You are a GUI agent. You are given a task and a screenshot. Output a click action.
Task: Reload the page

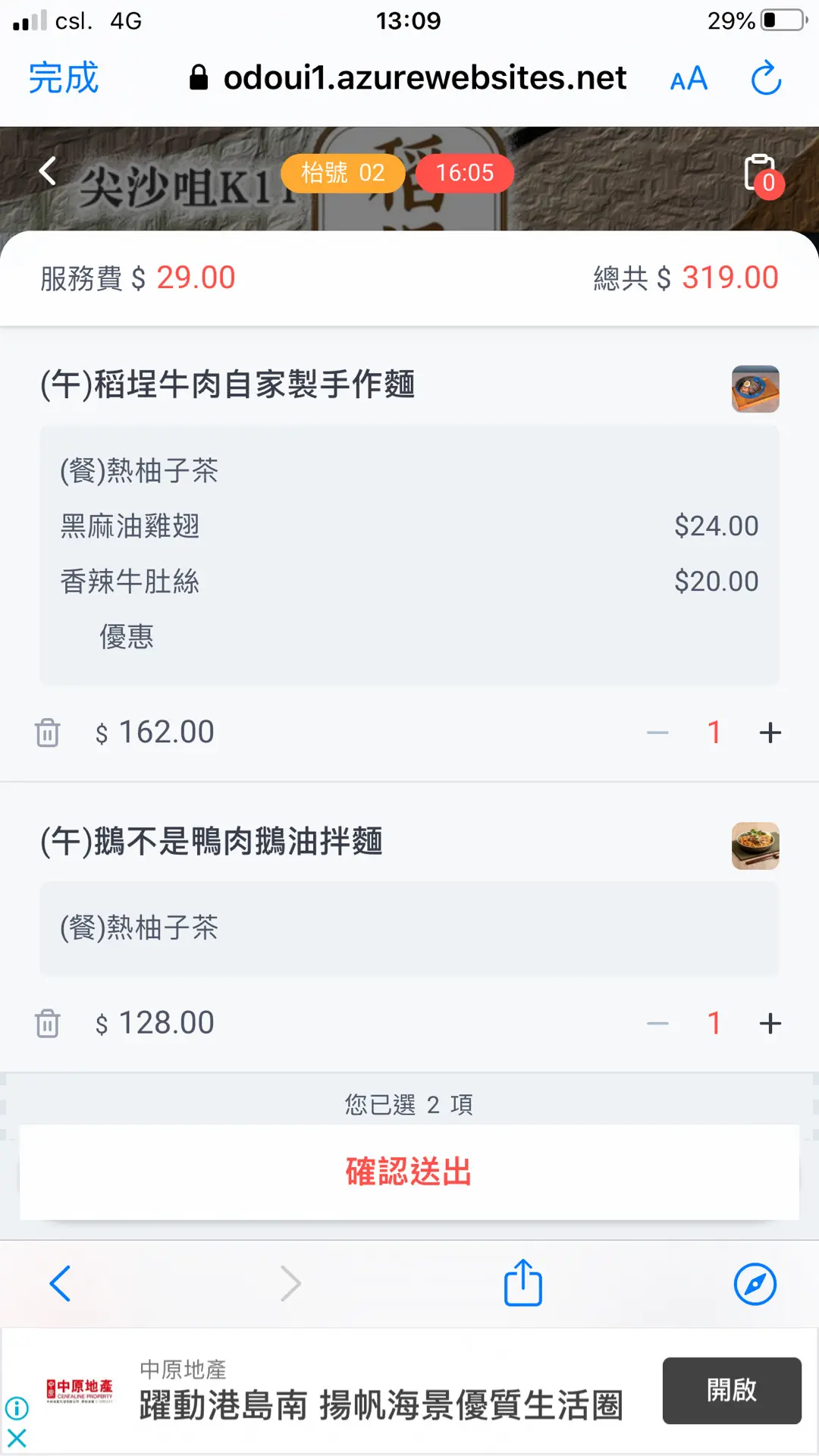(x=766, y=78)
